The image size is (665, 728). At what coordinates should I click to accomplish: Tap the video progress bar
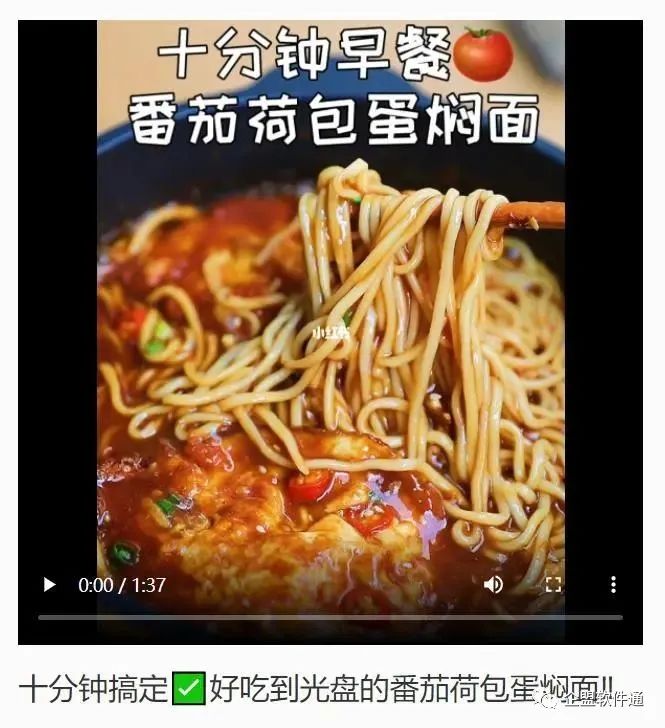[x=330, y=617]
